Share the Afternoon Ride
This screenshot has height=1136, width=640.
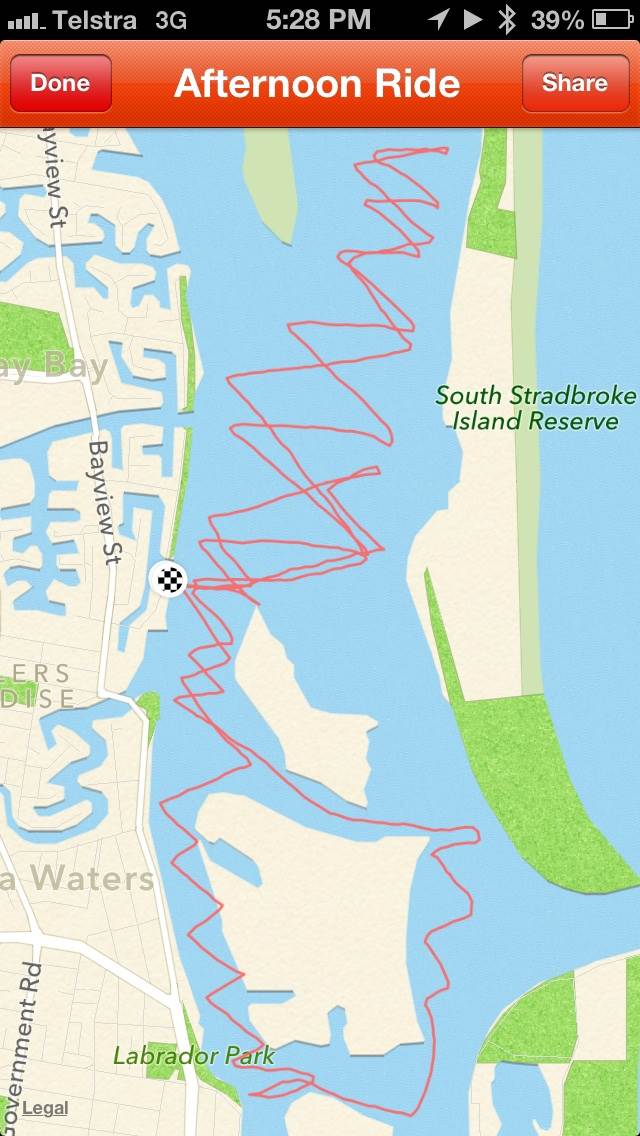[x=574, y=83]
